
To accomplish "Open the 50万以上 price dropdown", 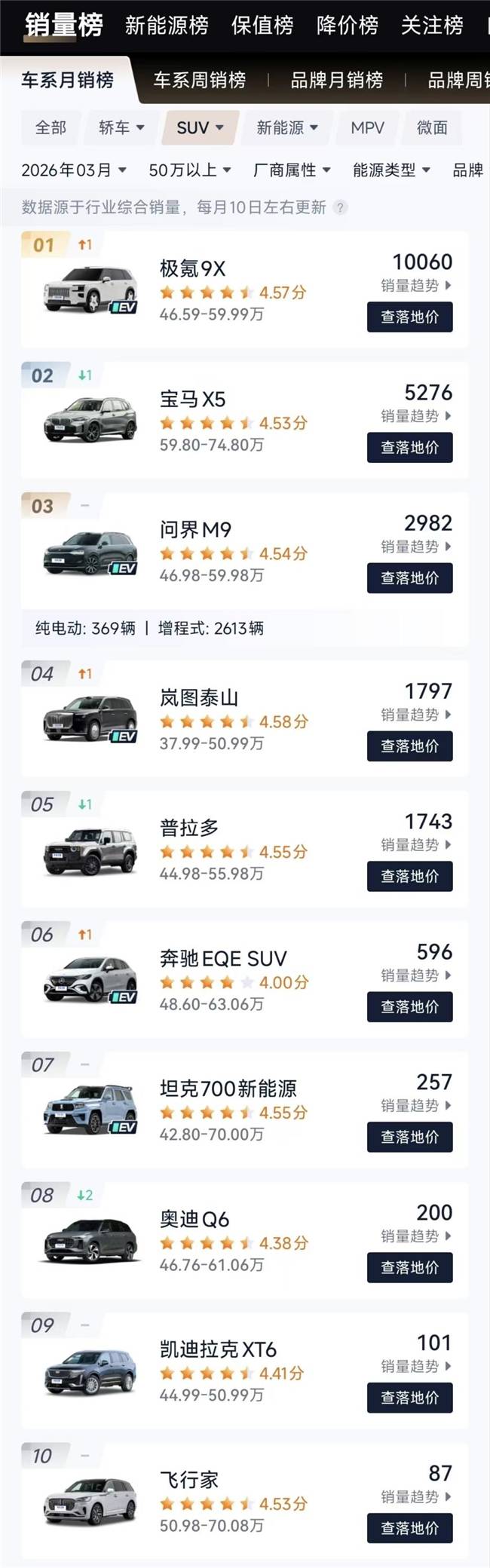I will (190, 170).
